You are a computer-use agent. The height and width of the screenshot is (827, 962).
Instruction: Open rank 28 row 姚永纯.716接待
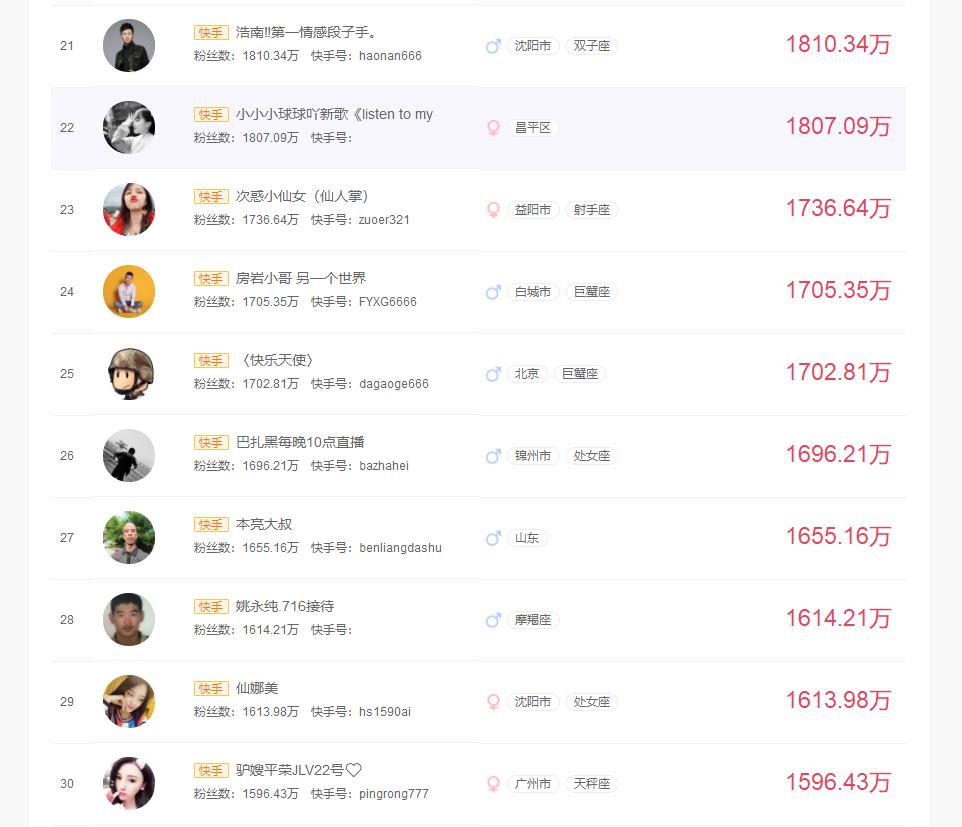click(284, 606)
